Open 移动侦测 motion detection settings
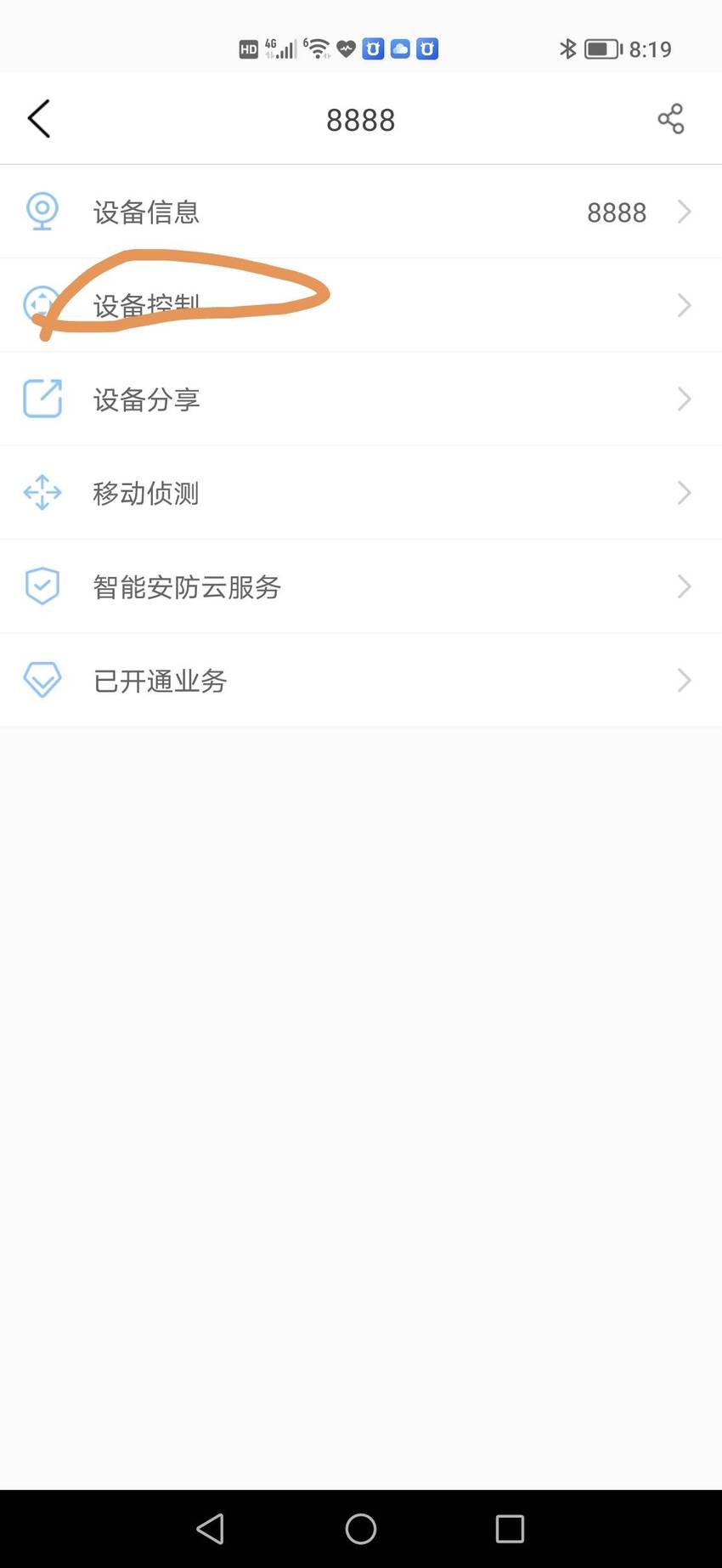722x1568 pixels. coord(361,492)
